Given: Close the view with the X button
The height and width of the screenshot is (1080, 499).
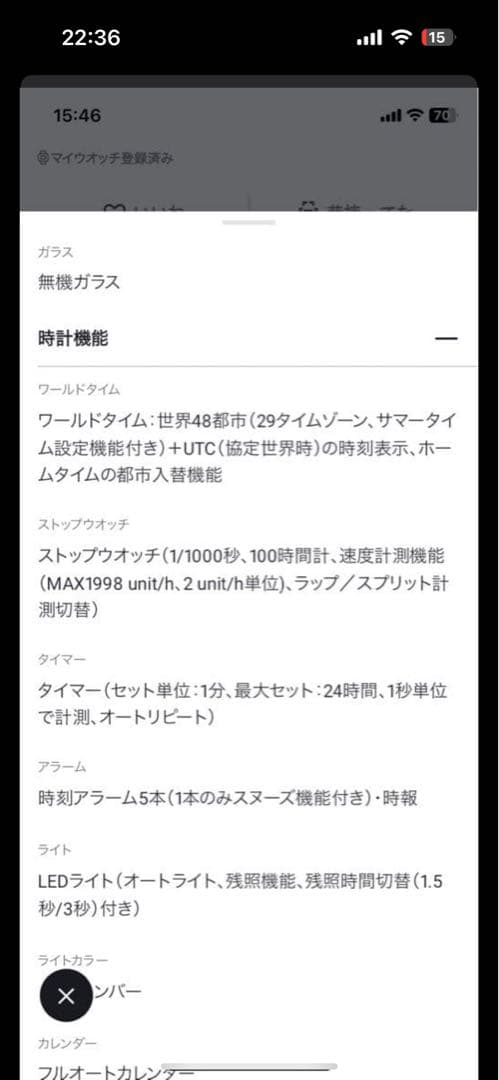Looking at the screenshot, I should pos(66,995).
